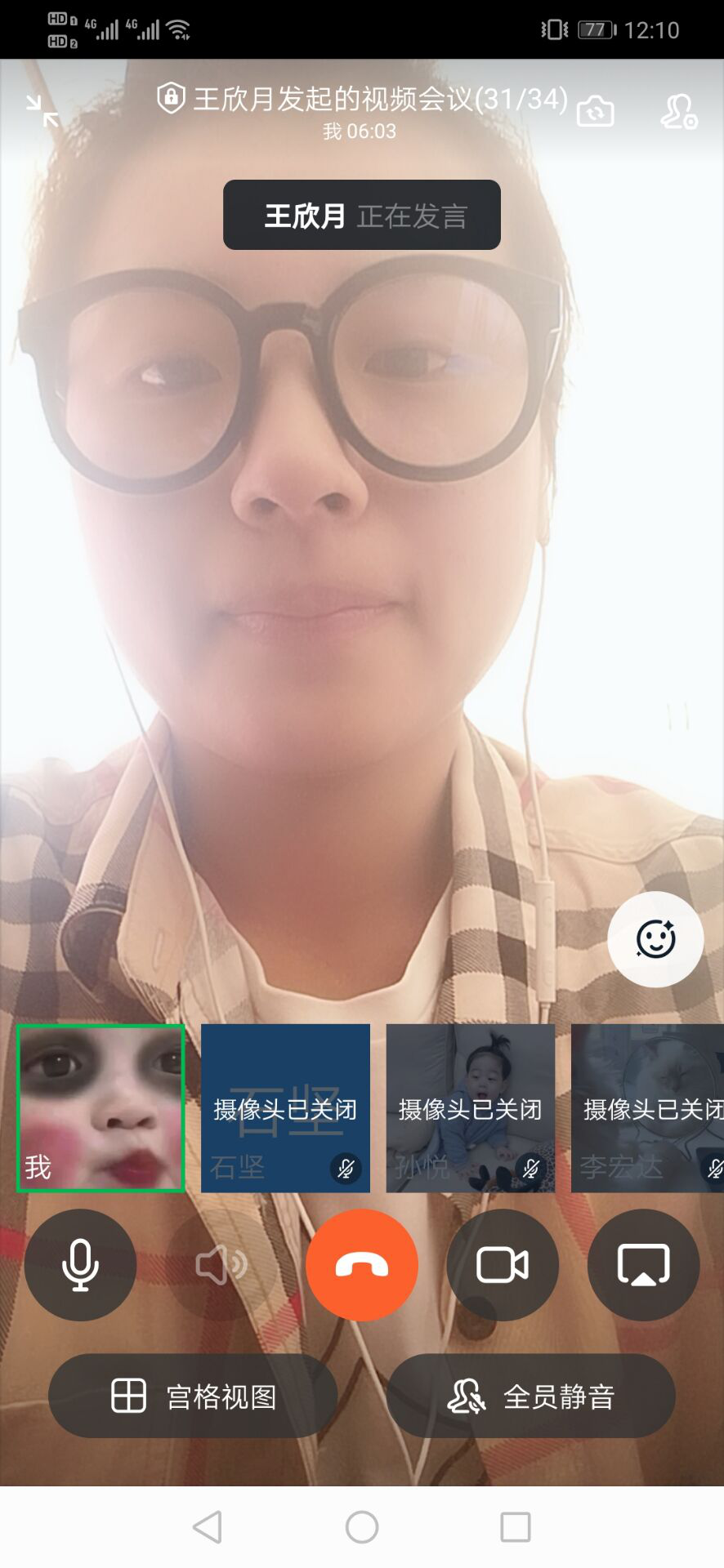
Task: Switch to 宫格视图 grid view
Action: point(193,1396)
